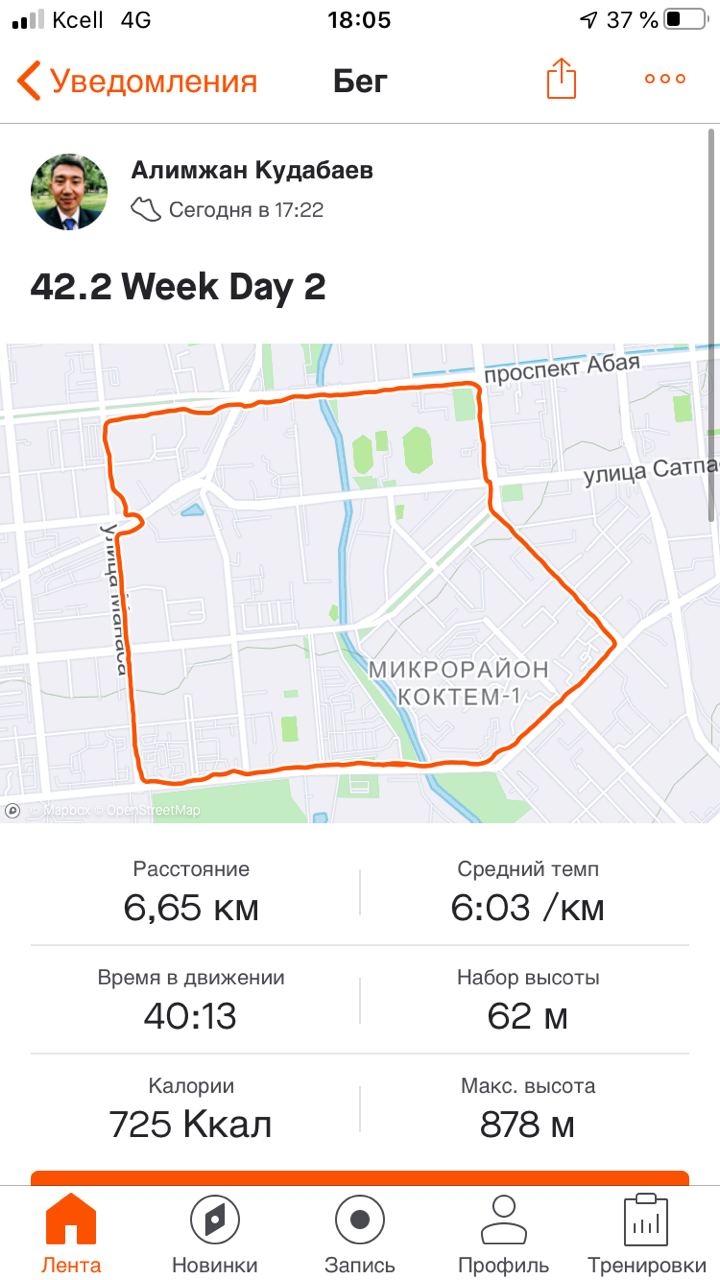Image resolution: width=720 pixels, height=1280 pixels.
Task: Switch to the Лента tab
Action: click(71, 1234)
